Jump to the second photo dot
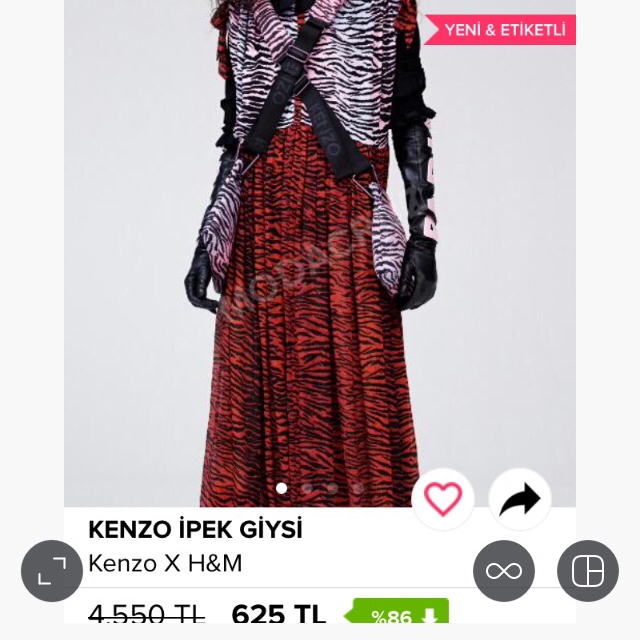Image resolution: width=640 pixels, height=640 pixels. [307, 488]
